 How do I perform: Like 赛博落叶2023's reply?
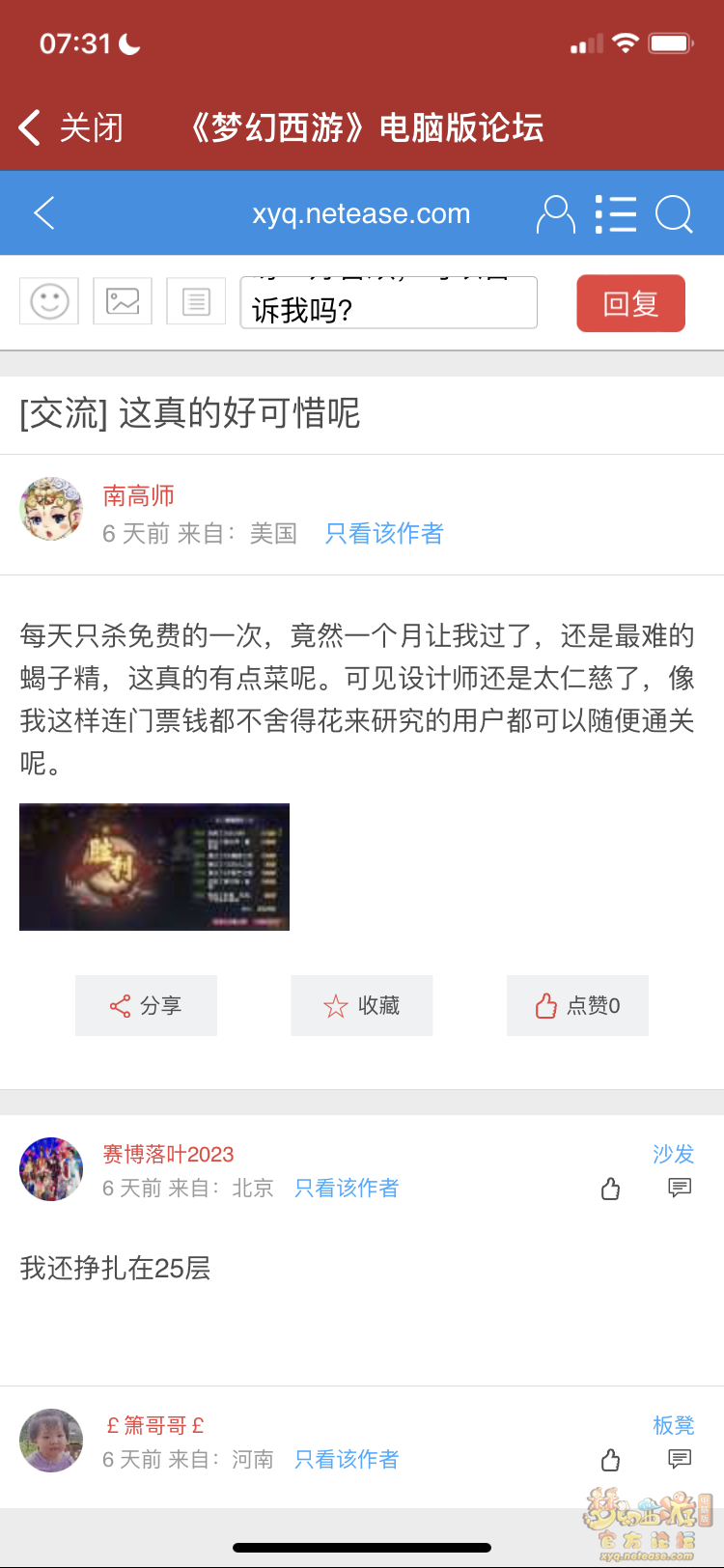click(x=610, y=1189)
